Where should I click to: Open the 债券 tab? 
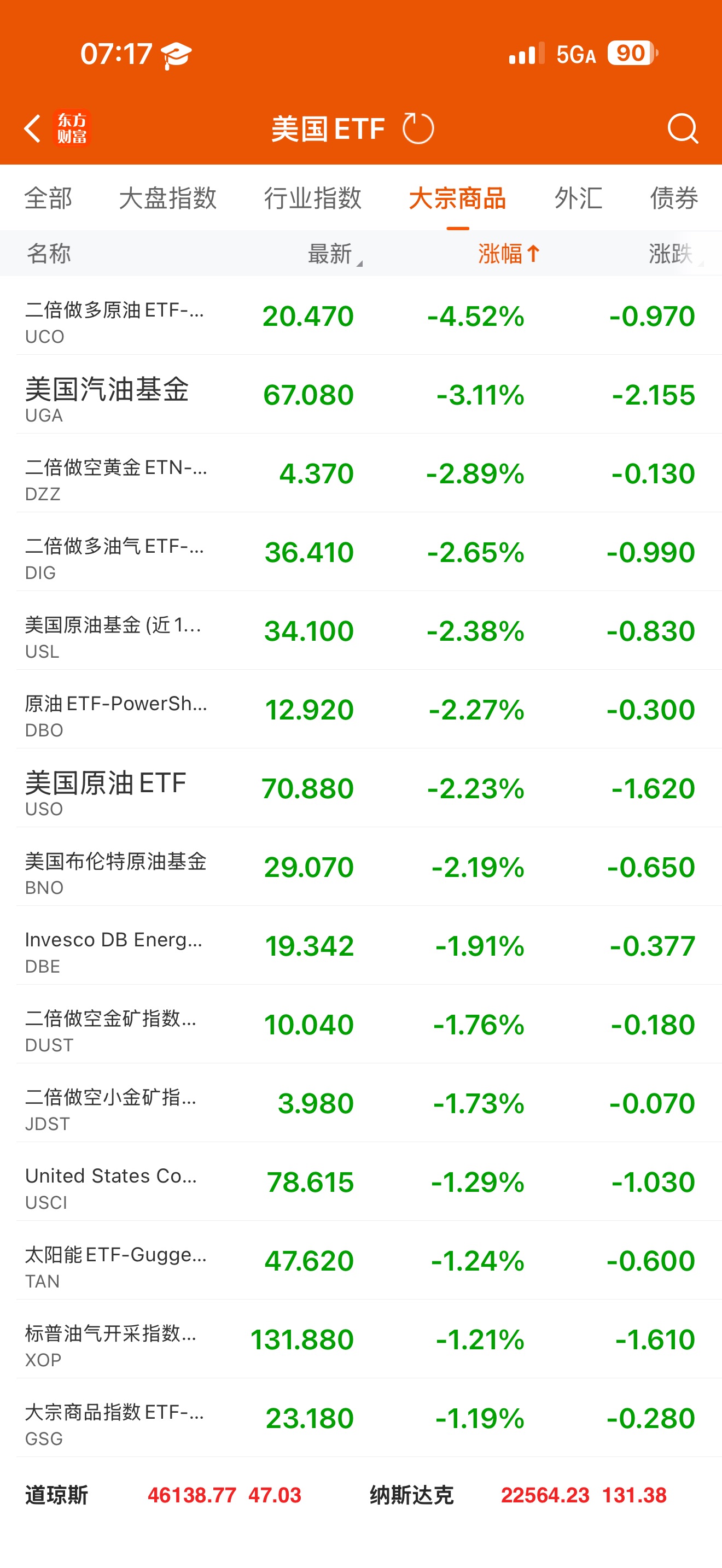[x=673, y=198]
